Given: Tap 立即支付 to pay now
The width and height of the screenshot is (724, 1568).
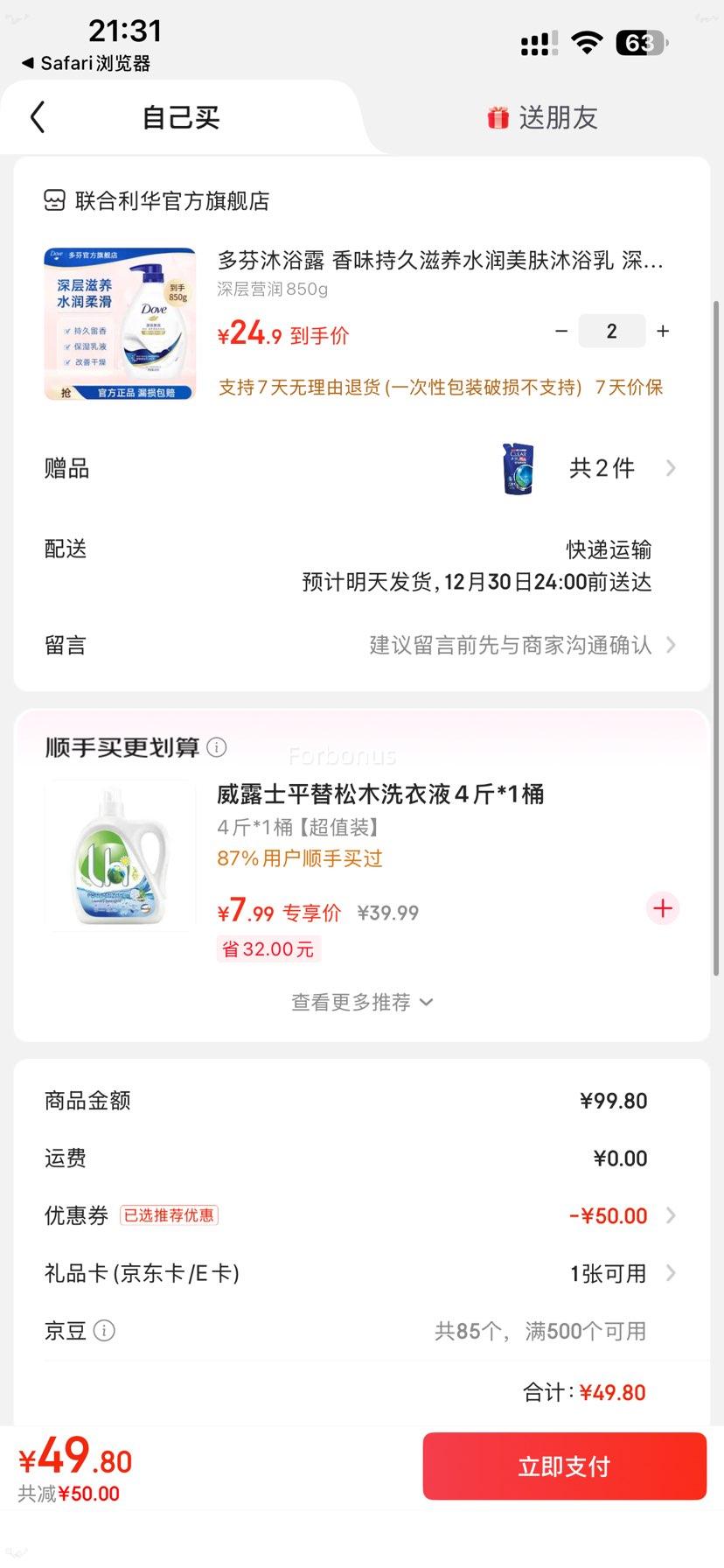Looking at the screenshot, I should (563, 1466).
